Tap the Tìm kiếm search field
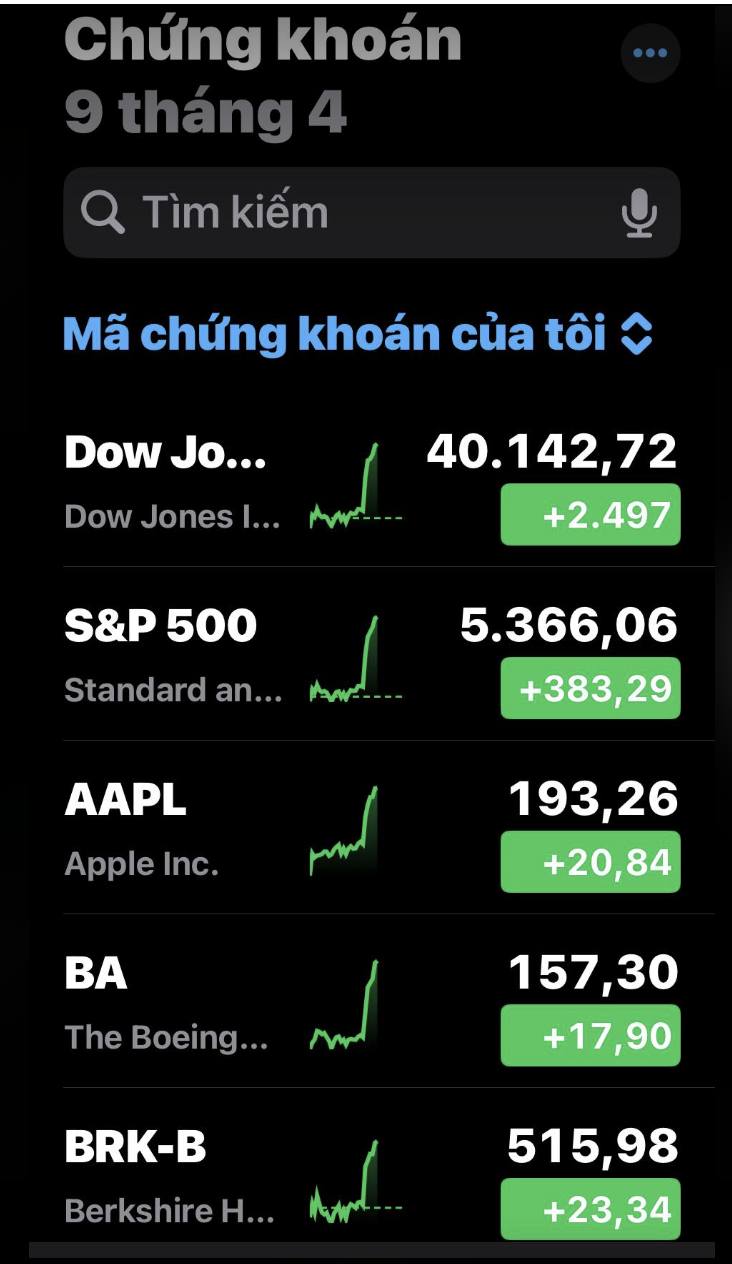This screenshot has height=1264, width=732. pyautogui.click(x=371, y=212)
